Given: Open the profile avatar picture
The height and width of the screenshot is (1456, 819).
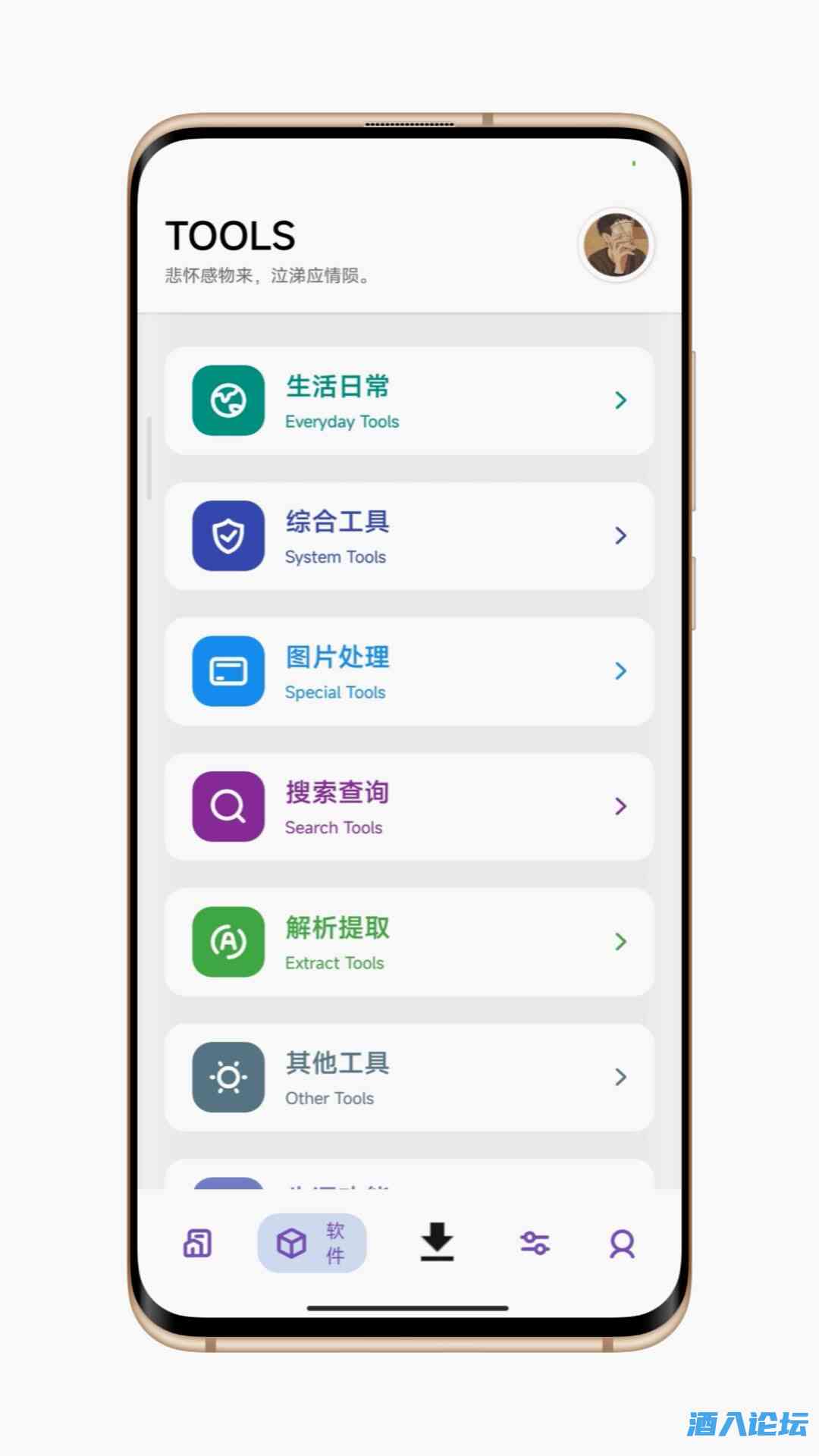Looking at the screenshot, I should point(617,245).
